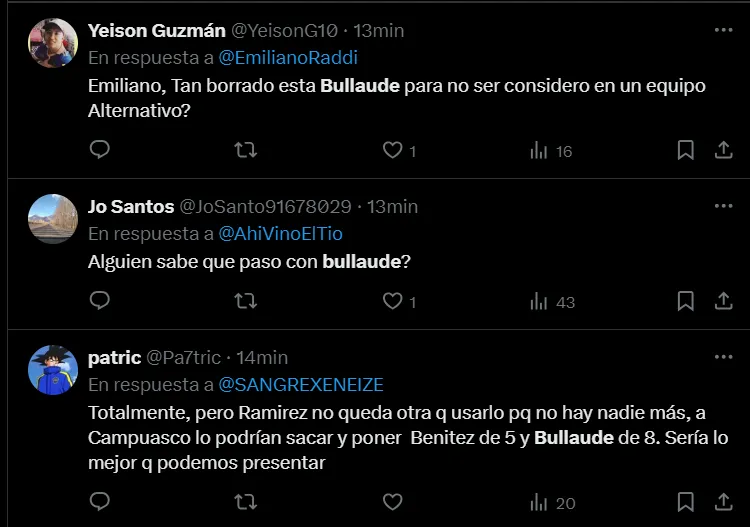Like Yeison Guzmán's tweet
Image resolution: width=750 pixels, height=527 pixels.
point(393,150)
